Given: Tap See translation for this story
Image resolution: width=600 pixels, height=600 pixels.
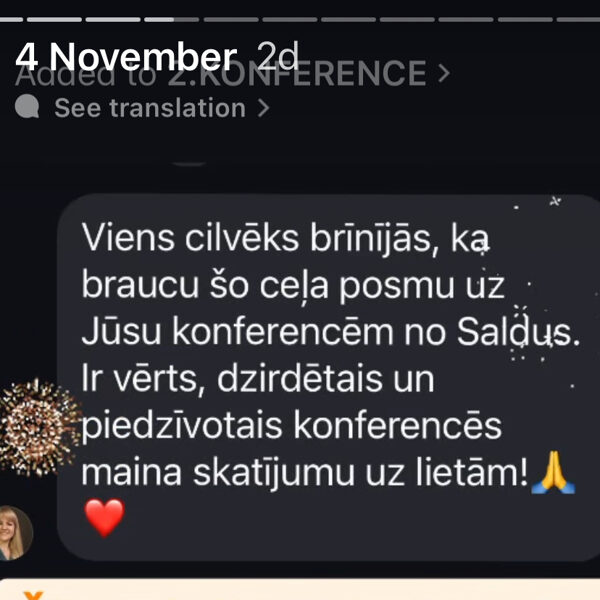Looking at the screenshot, I should point(150,108).
